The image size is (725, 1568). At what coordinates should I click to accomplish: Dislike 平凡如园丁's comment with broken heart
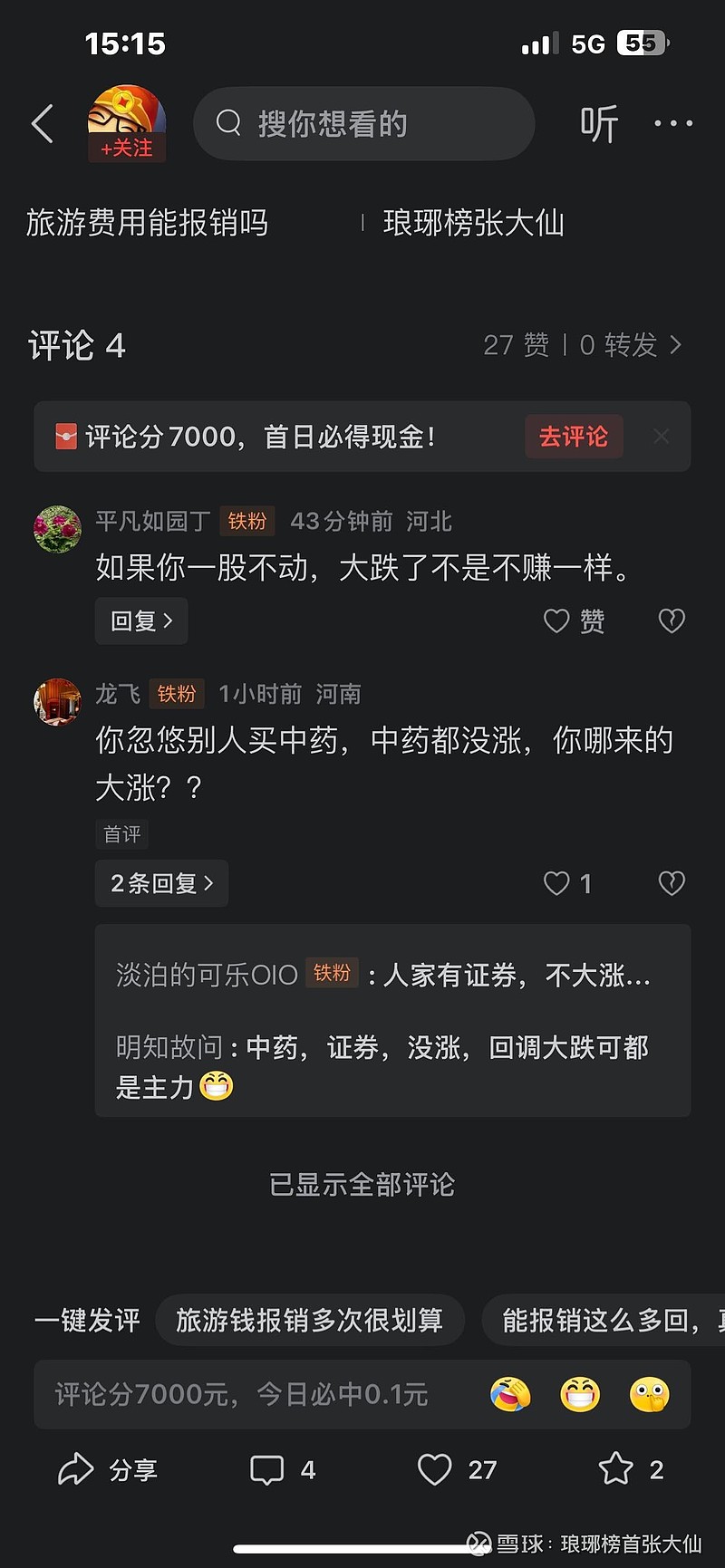coord(672,621)
